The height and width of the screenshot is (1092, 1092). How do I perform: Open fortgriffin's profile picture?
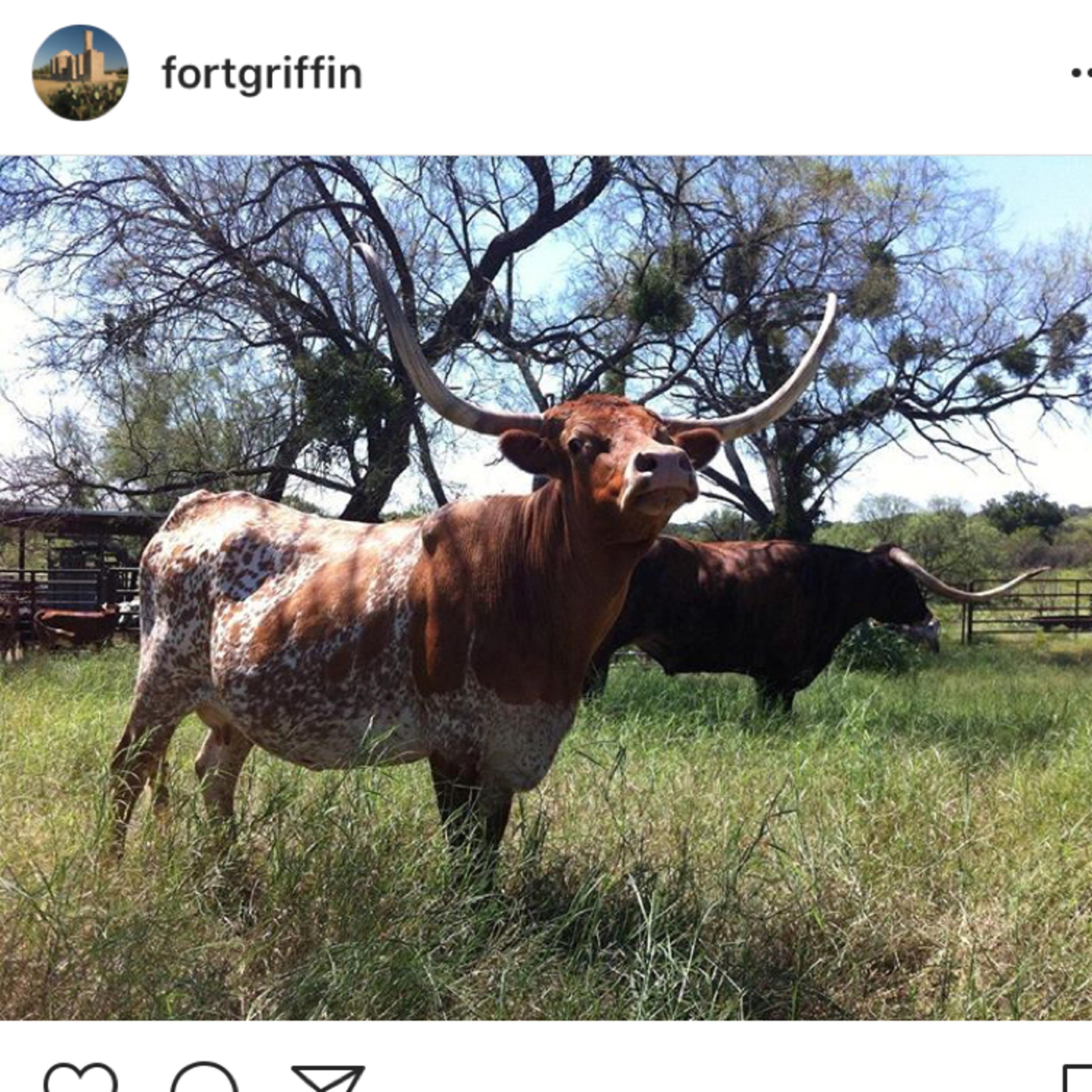click(x=80, y=72)
